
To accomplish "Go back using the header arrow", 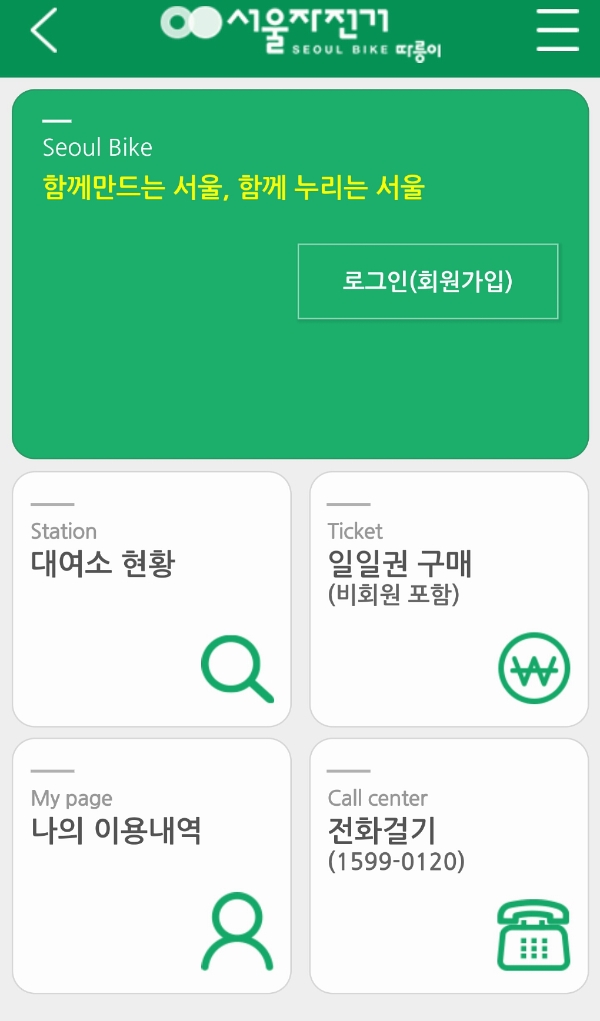I will click(x=44, y=32).
